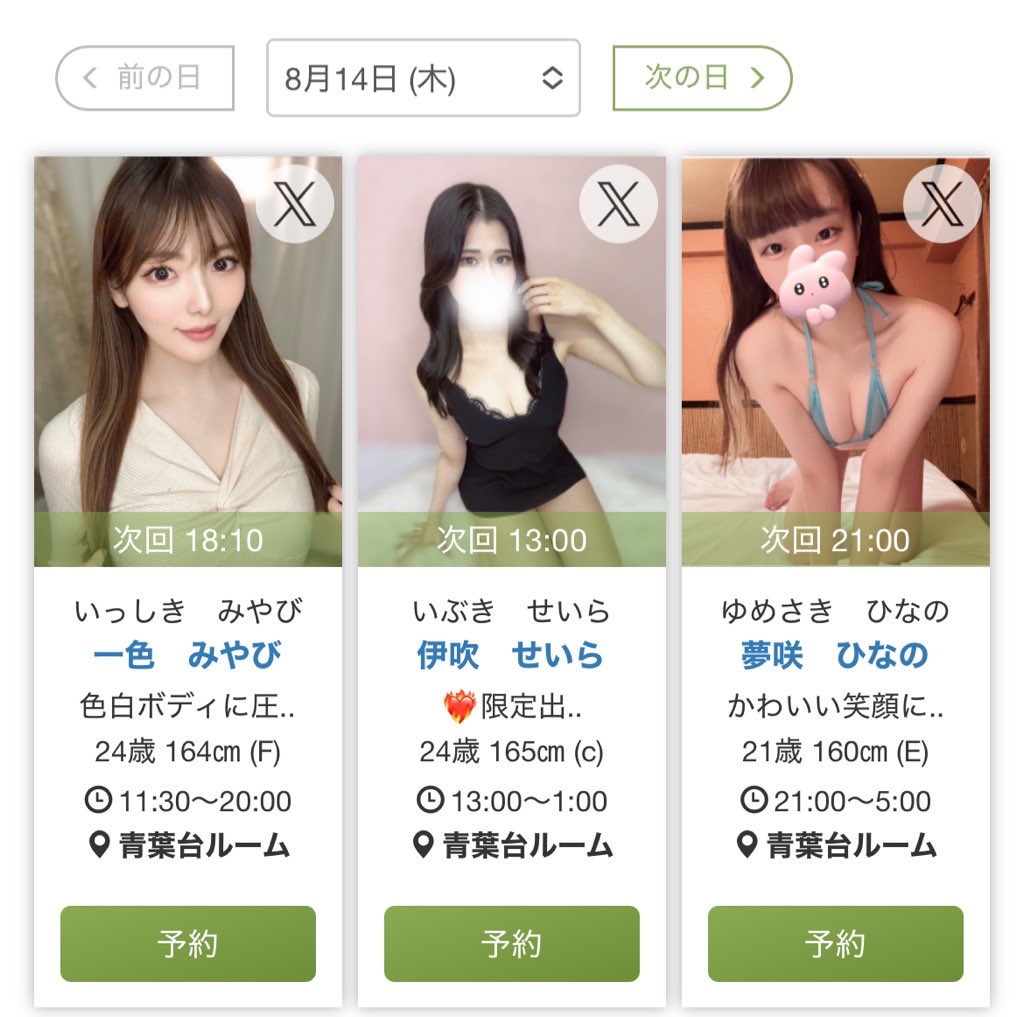Tap 予約 to book 伊吹 せいら
Viewport: 1024px width, 1017px height.
tap(511, 943)
